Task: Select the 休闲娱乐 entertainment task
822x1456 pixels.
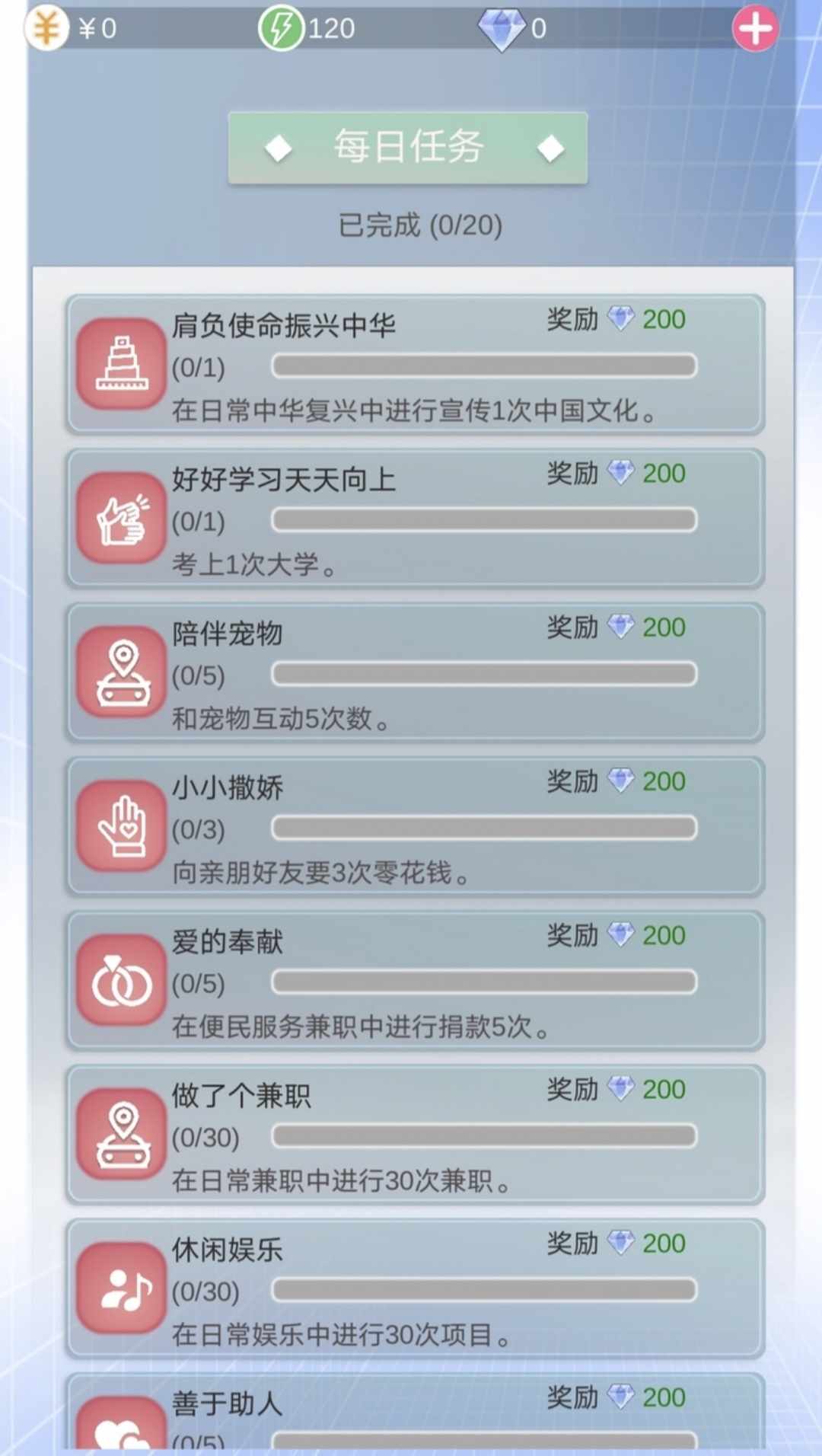Action: pos(415,1288)
